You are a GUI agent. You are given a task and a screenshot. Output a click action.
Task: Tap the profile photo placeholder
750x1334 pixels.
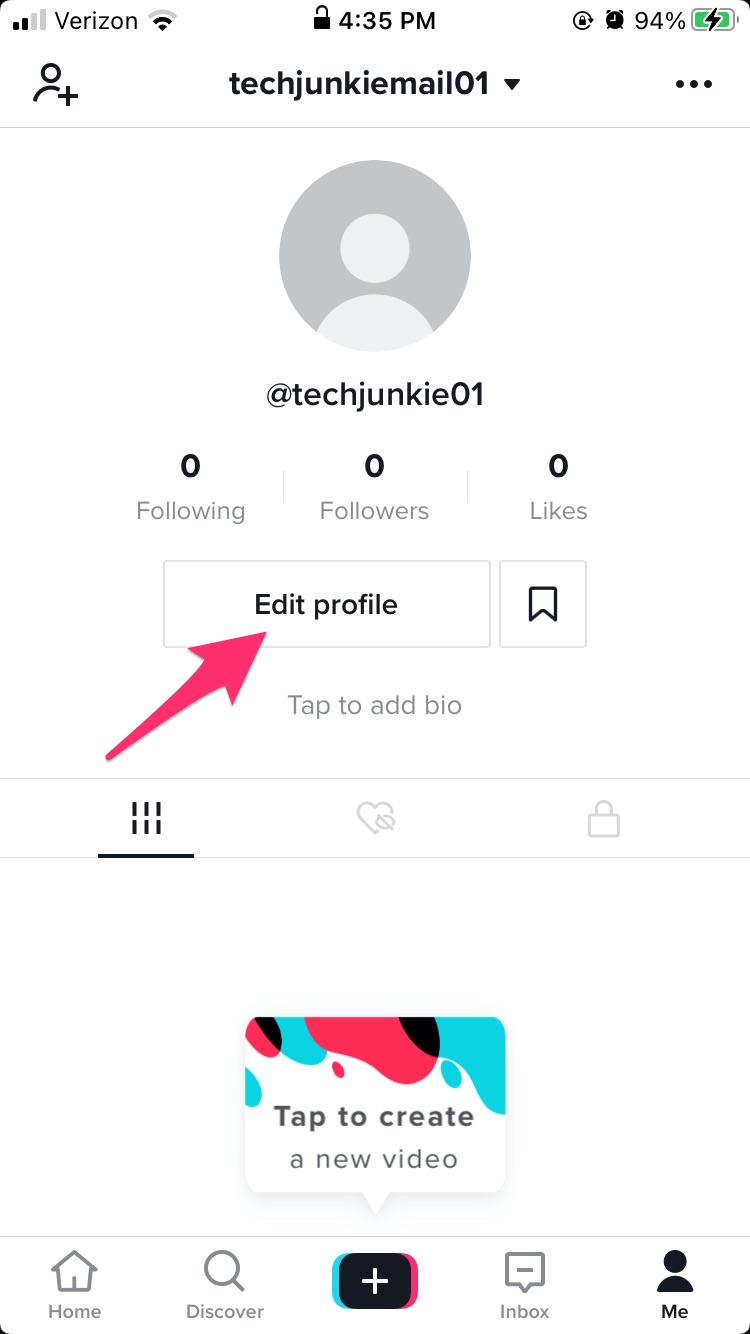click(375, 256)
